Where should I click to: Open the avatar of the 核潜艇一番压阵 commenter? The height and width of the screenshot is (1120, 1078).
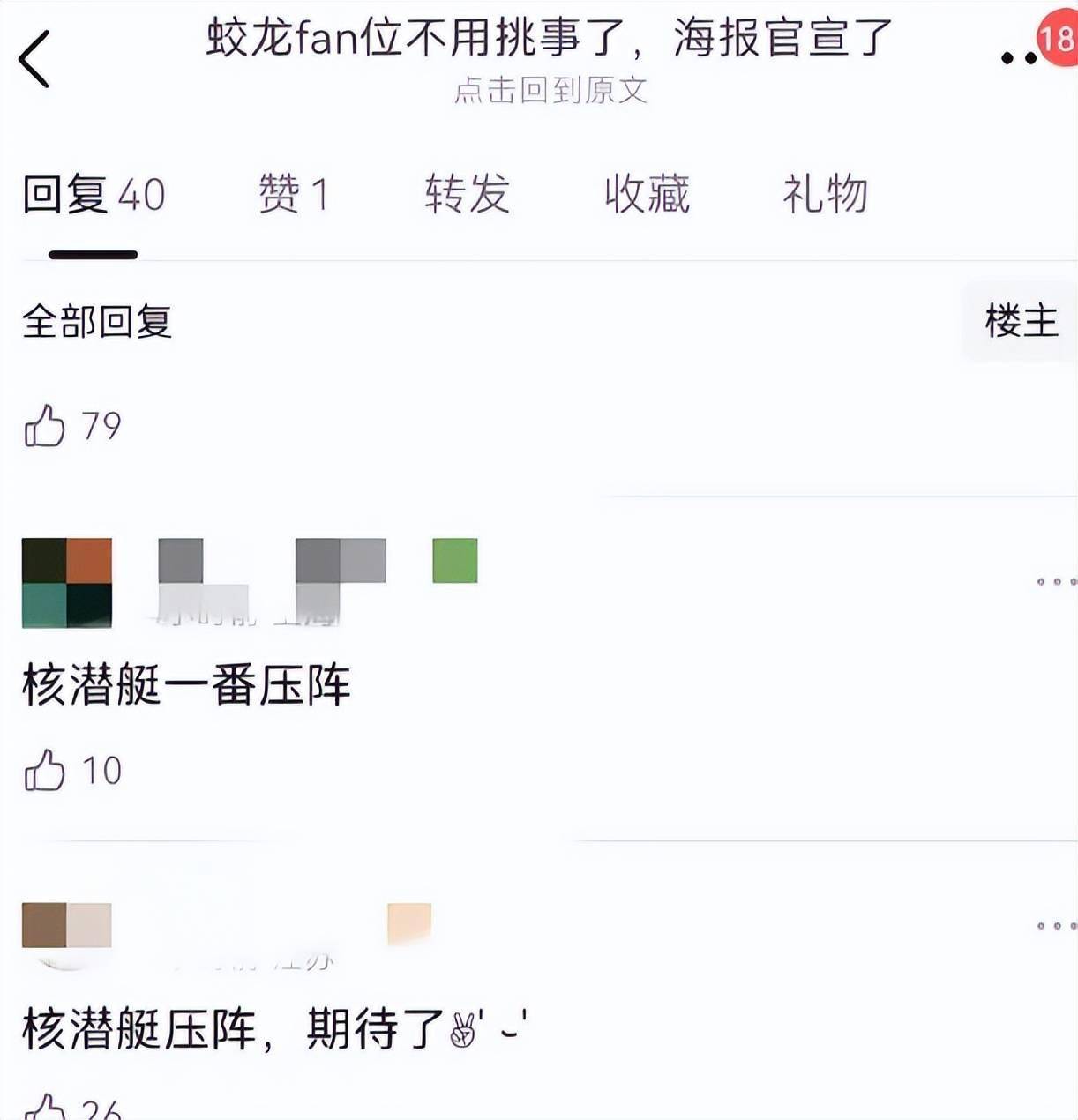[x=67, y=582]
